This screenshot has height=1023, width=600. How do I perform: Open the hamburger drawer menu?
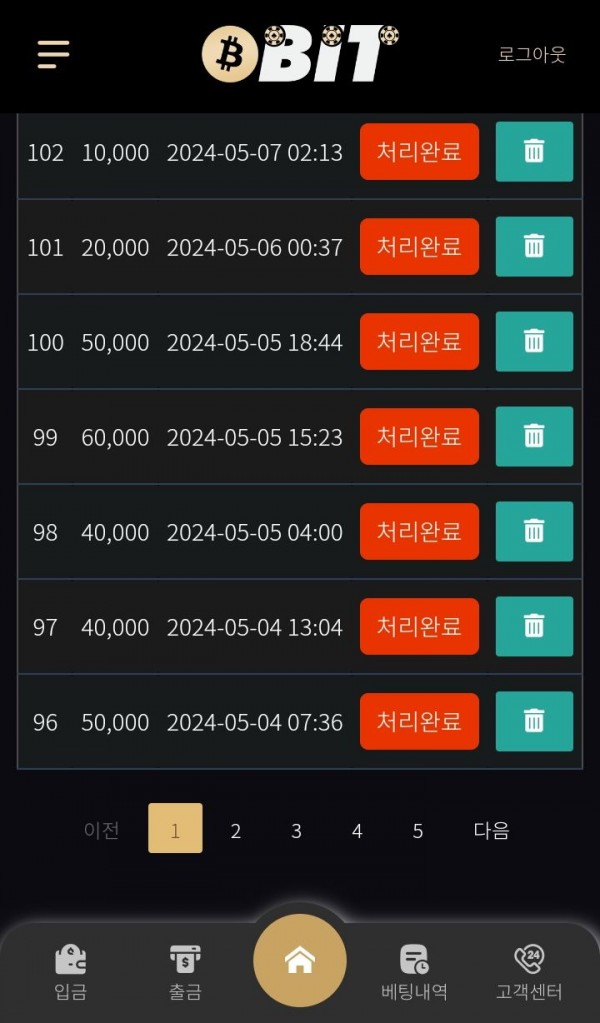click(x=53, y=54)
